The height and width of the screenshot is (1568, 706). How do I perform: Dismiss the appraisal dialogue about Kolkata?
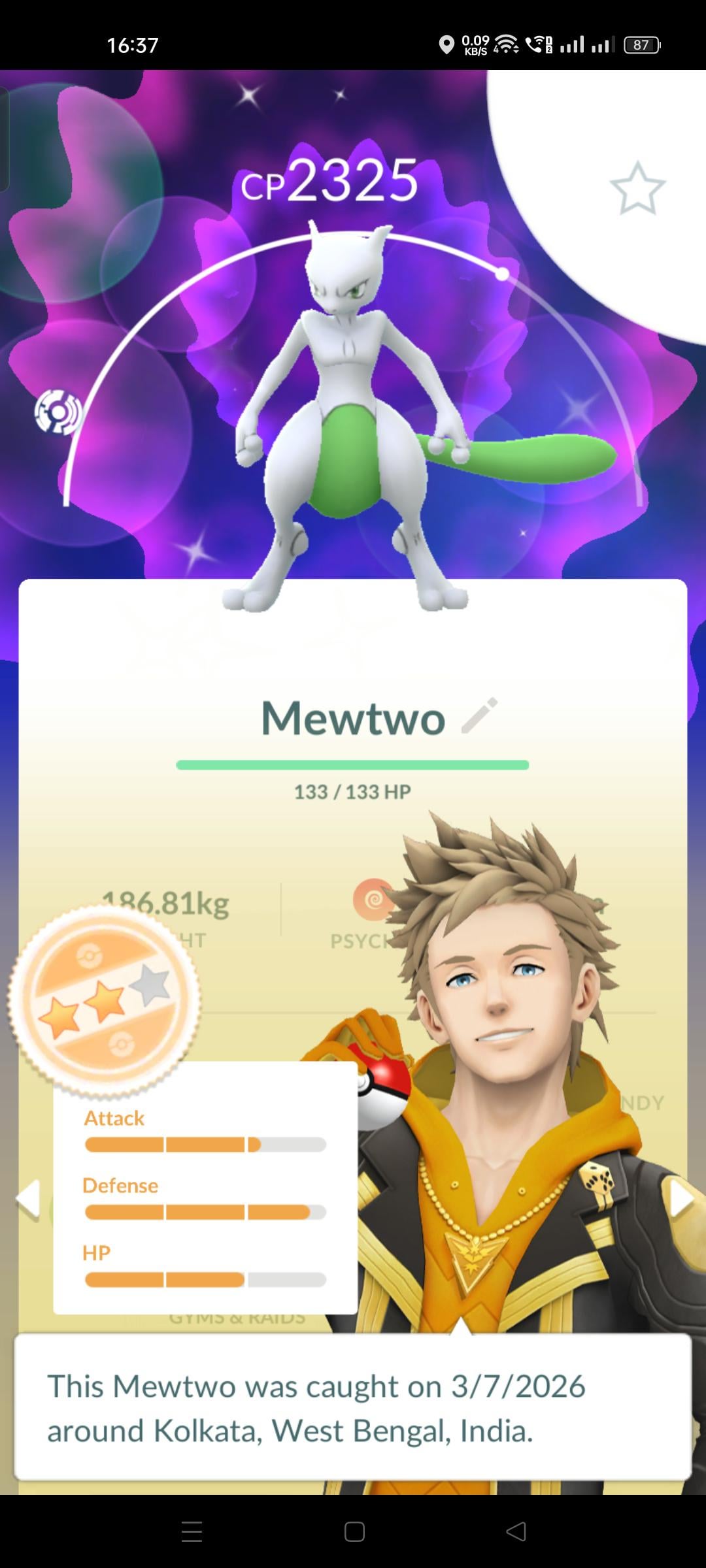(x=353, y=1408)
